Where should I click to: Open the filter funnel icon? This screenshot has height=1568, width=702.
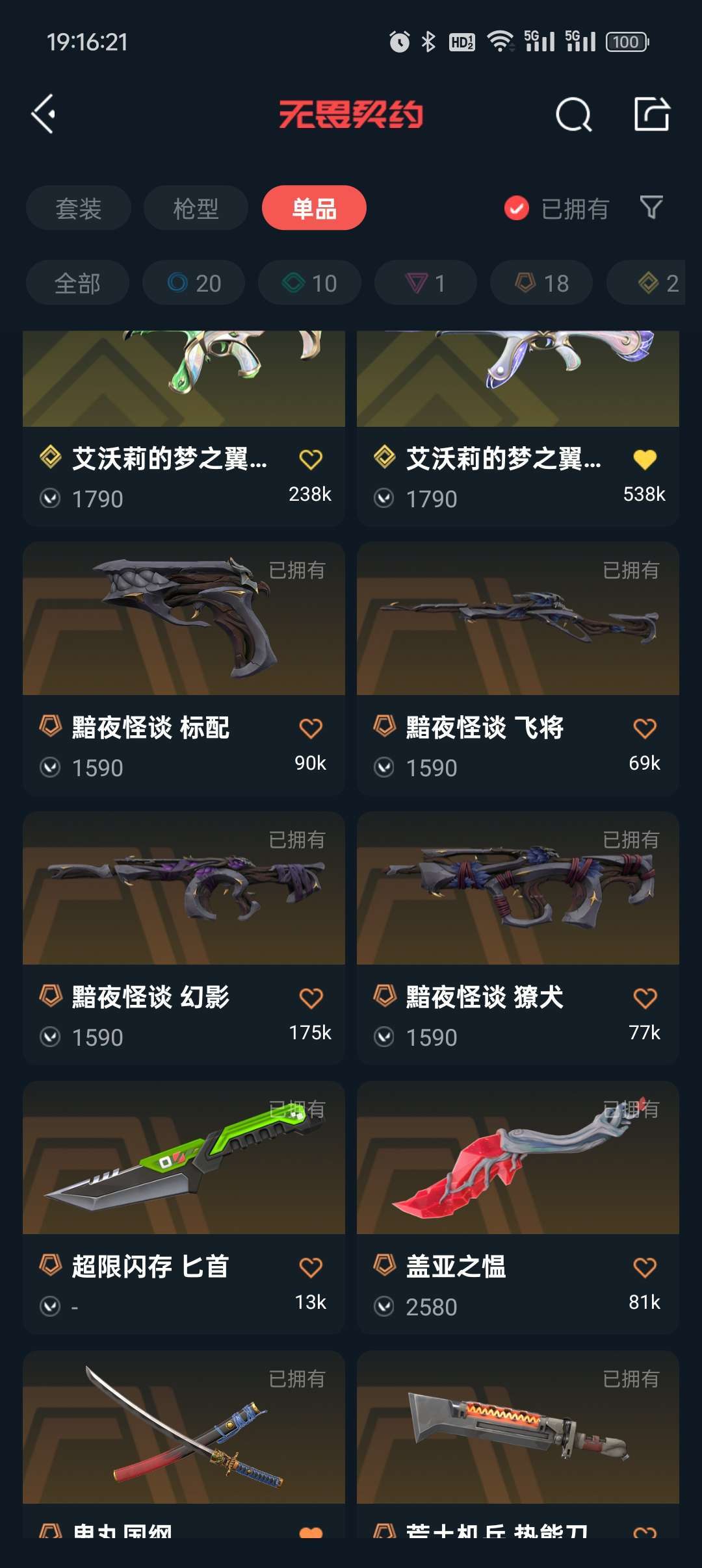[x=651, y=208]
